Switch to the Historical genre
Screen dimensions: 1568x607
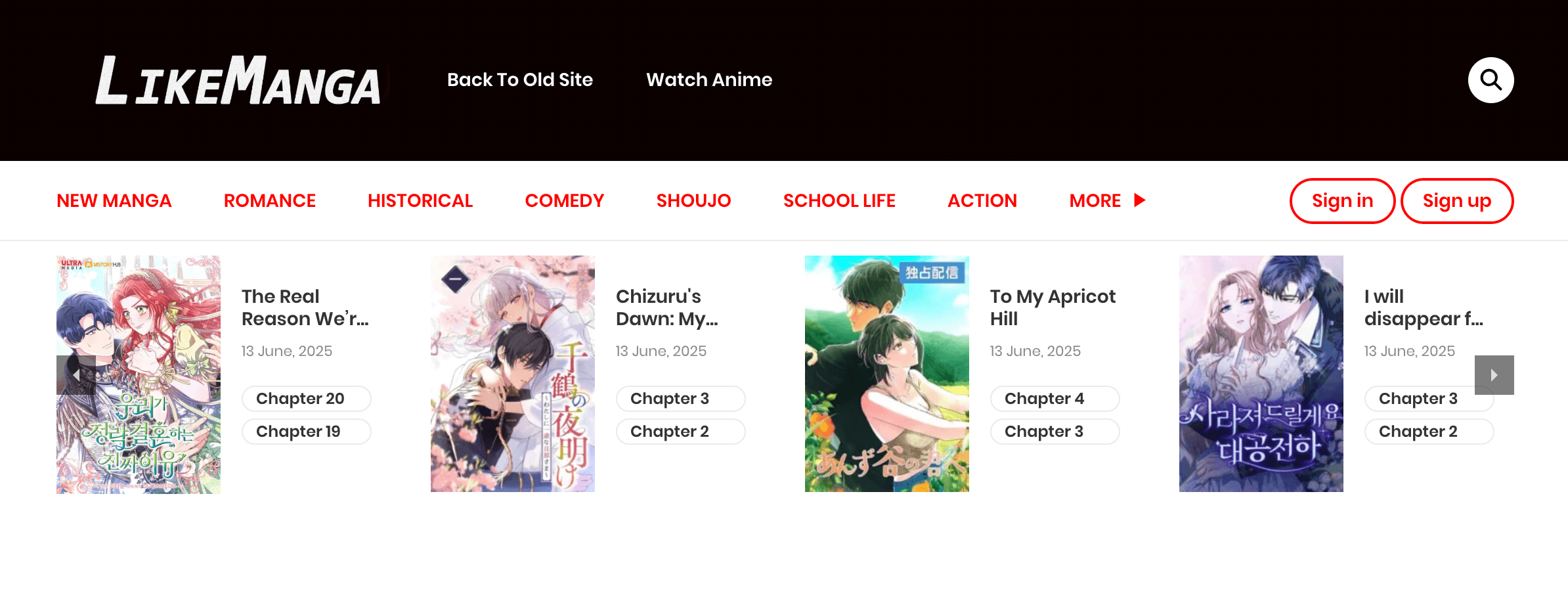coord(420,200)
